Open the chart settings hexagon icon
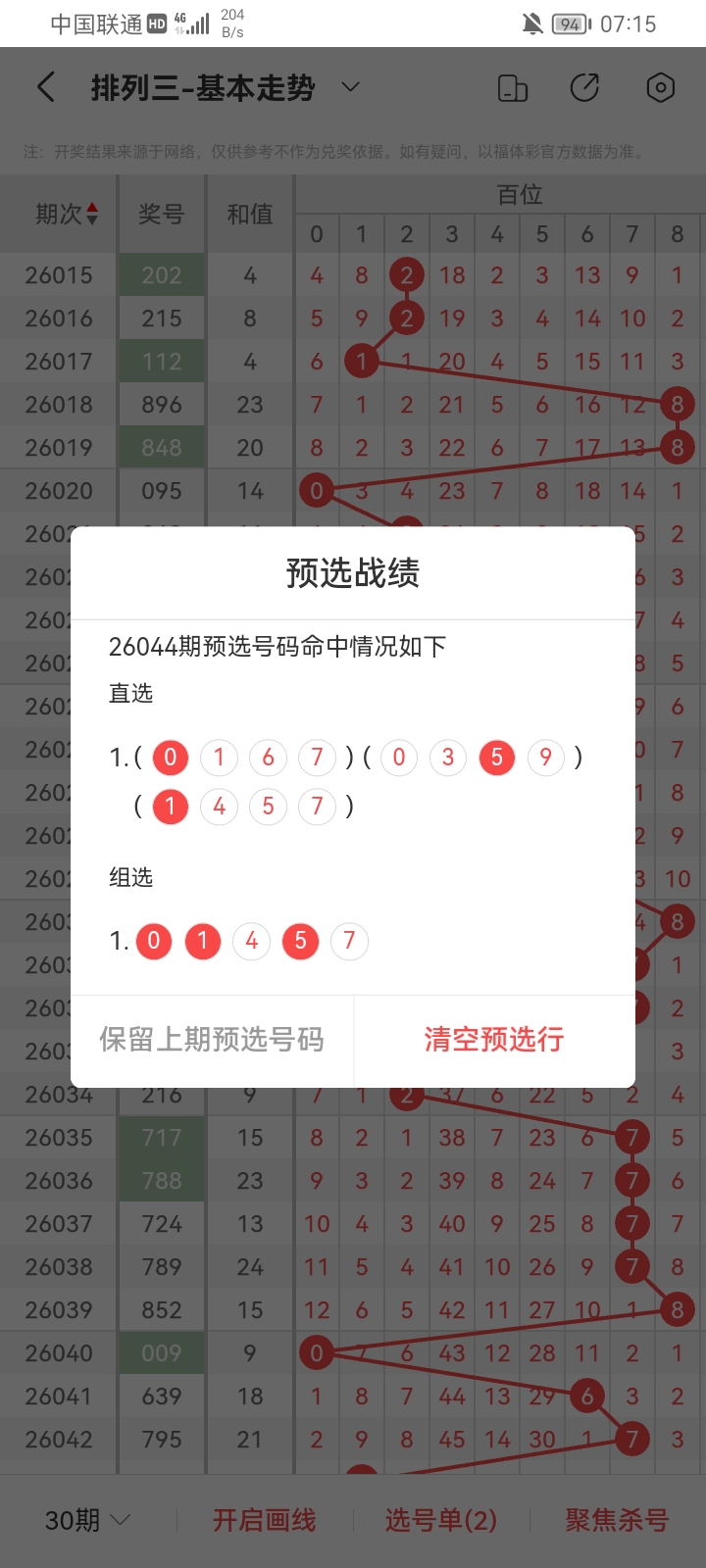The image size is (706, 1568). point(661,88)
